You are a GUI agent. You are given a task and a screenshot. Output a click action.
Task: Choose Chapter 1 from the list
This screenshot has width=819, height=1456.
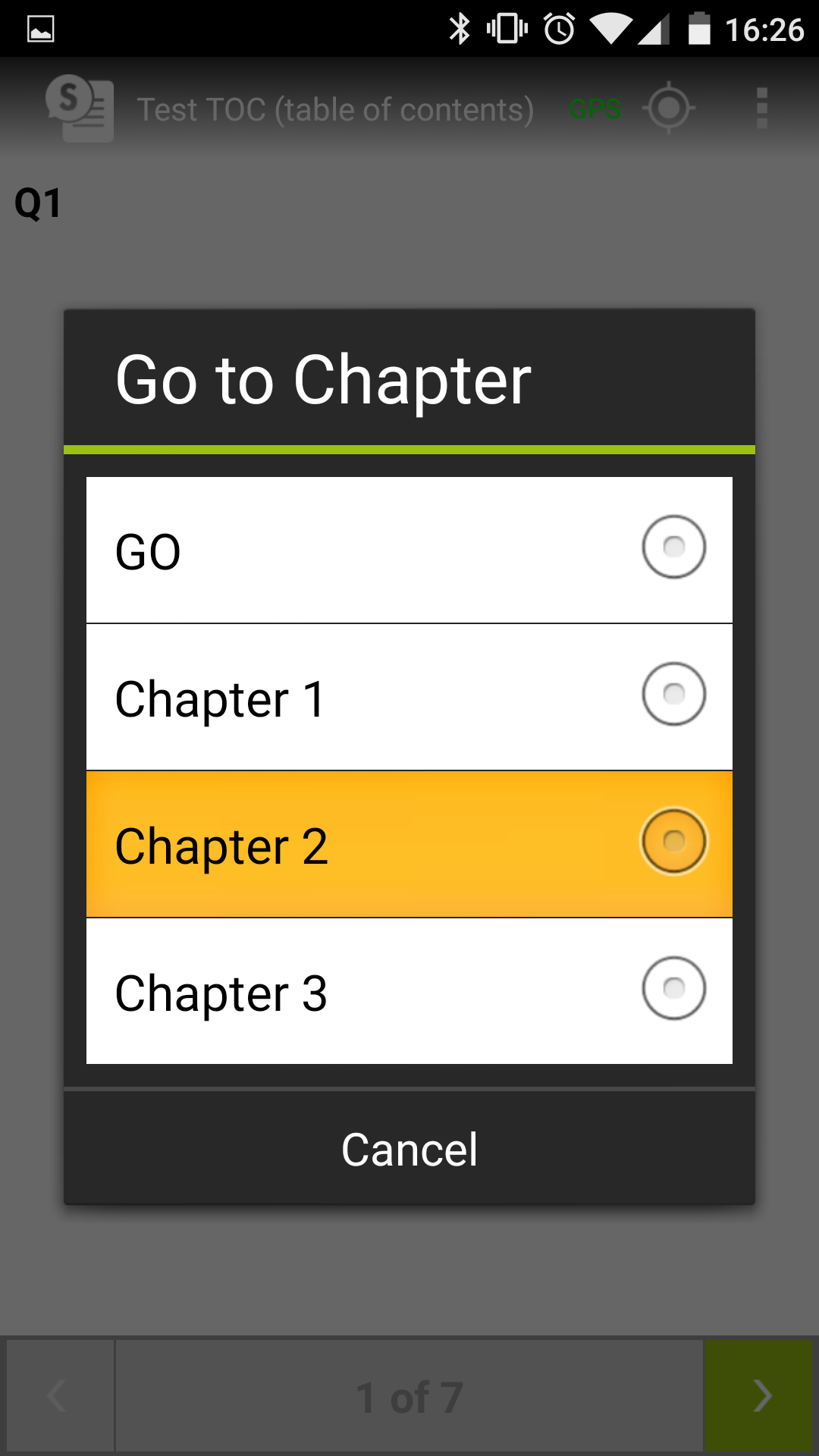[409, 697]
